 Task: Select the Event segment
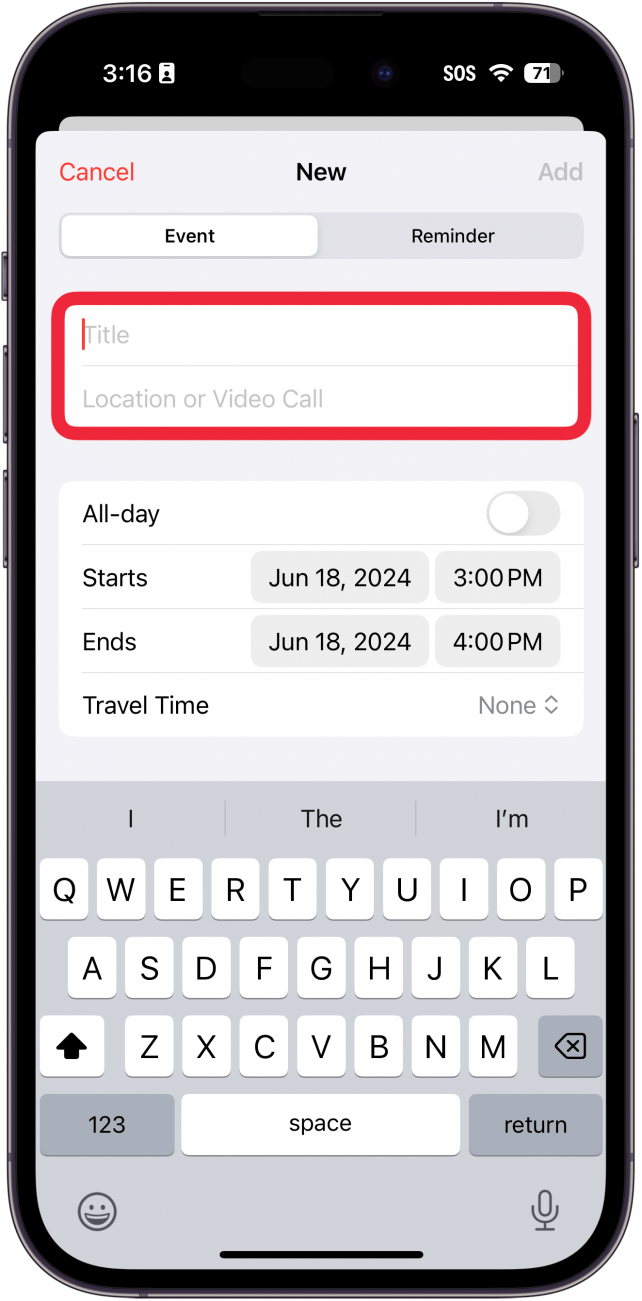[x=190, y=237]
